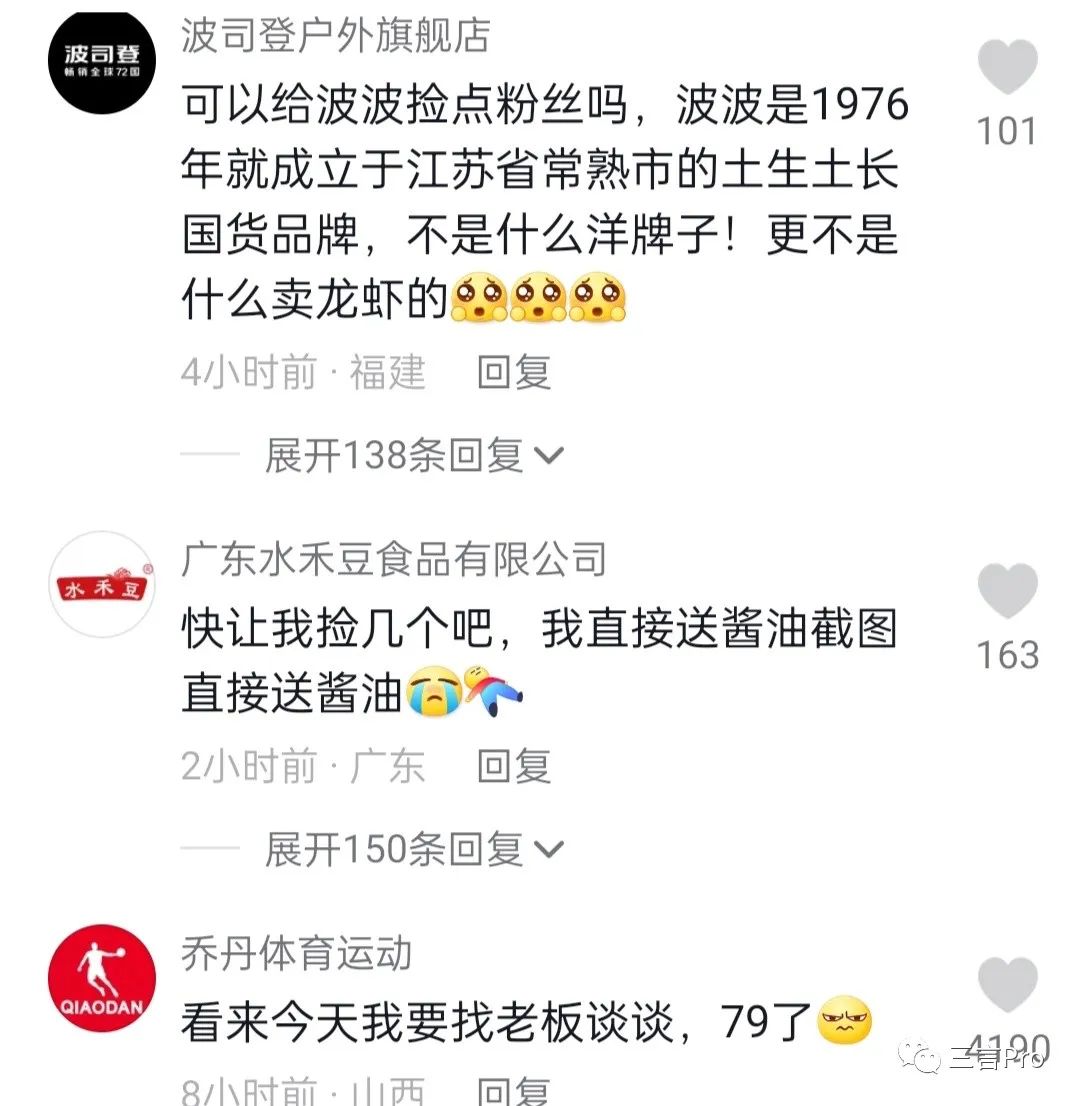
Task: Open the 水禾豆 avatar profile
Action: click(x=103, y=584)
